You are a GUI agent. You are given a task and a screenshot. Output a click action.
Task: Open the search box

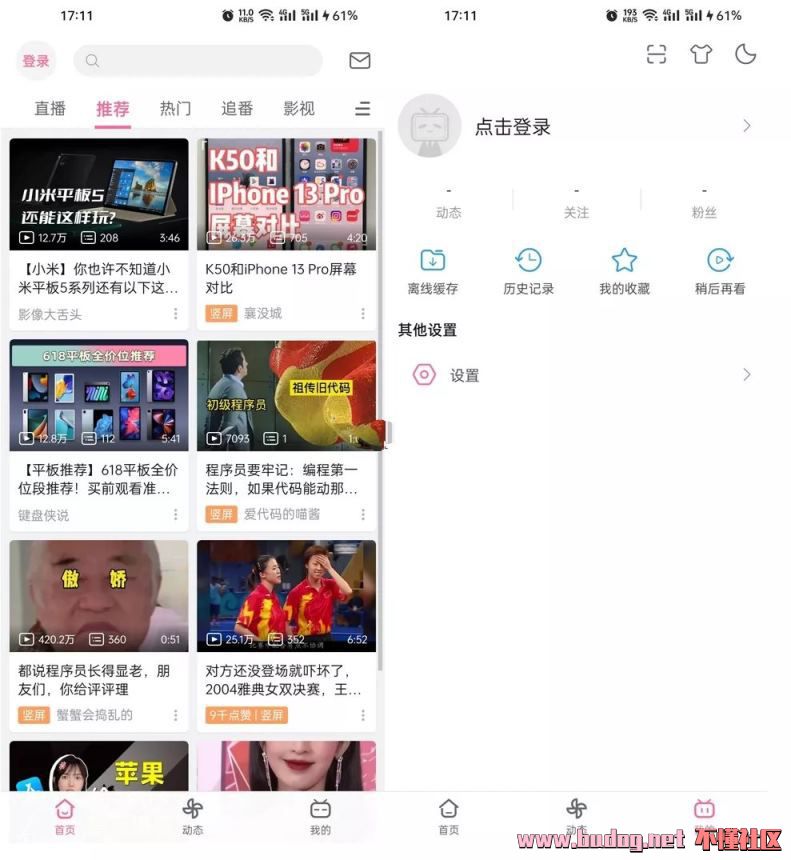click(x=198, y=61)
